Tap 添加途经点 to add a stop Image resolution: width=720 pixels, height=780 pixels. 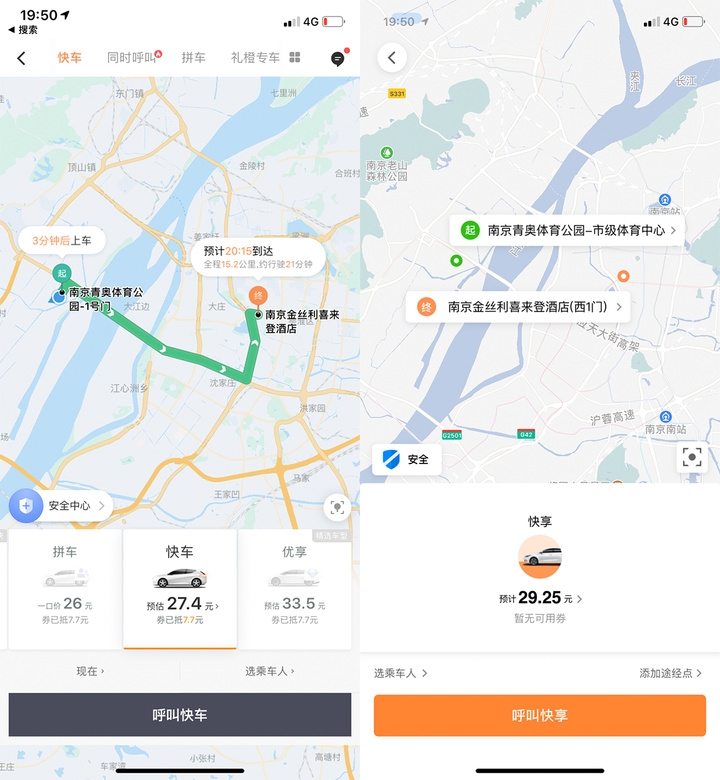tap(670, 673)
